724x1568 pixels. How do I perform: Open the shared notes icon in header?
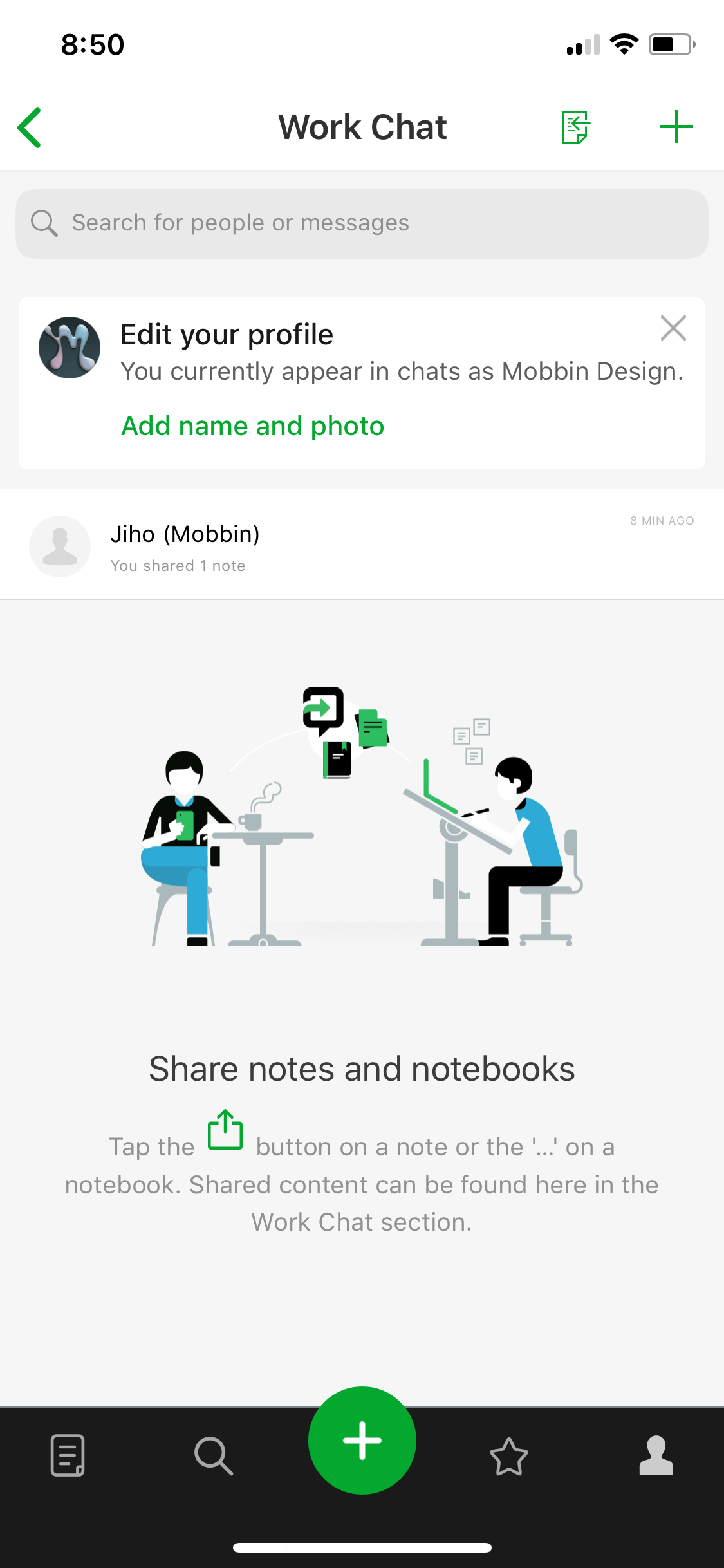click(x=575, y=127)
